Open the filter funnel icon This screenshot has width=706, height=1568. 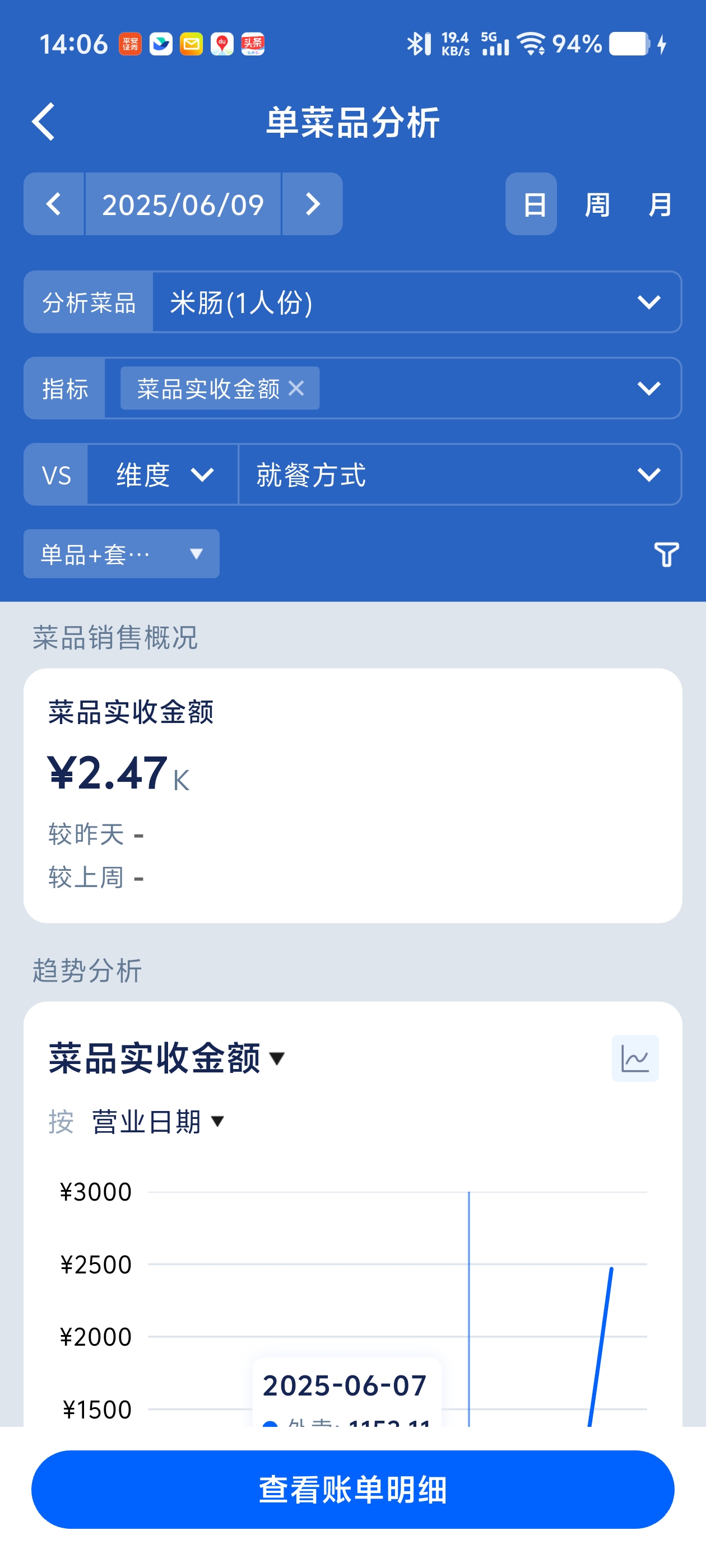click(666, 554)
